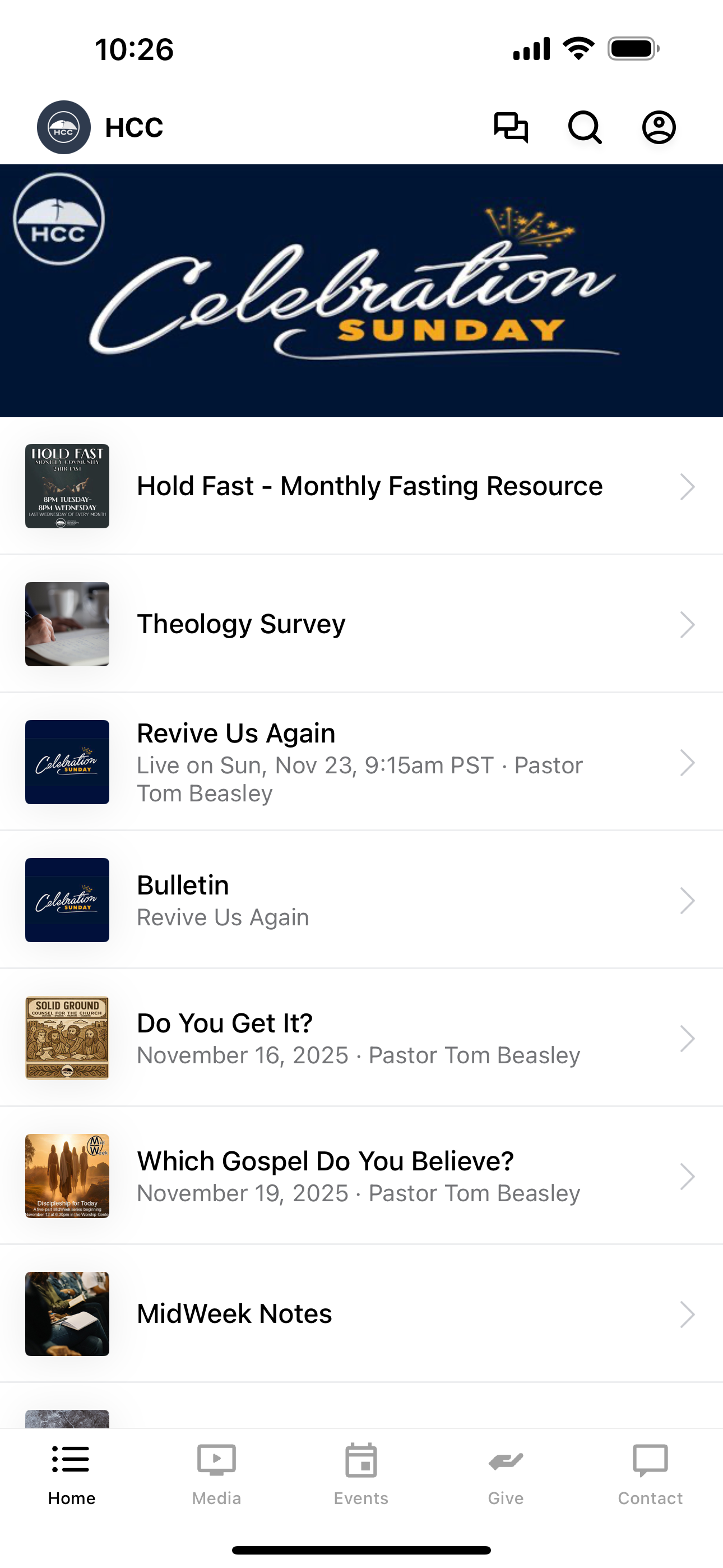This screenshot has width=723, height=1568.
Task: Expand the Hold Fast resource chevron
Action: tap(688, 486)
